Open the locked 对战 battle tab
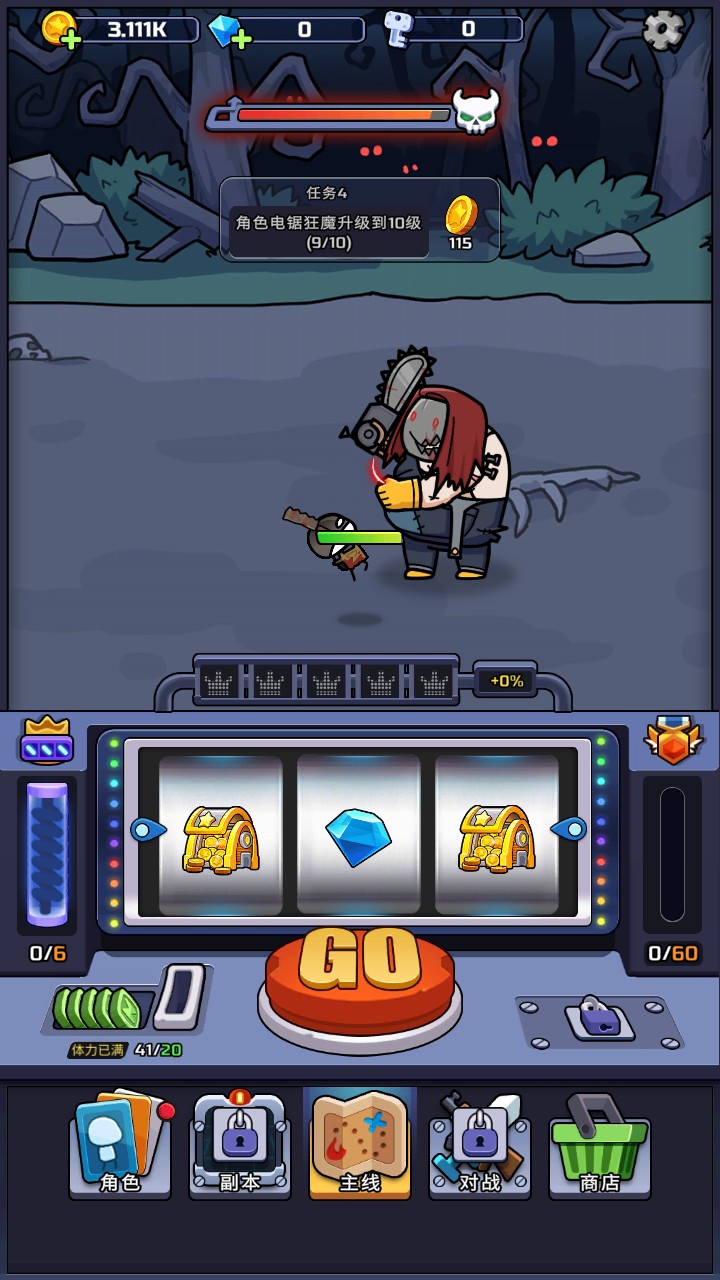 click(480, 1145)
